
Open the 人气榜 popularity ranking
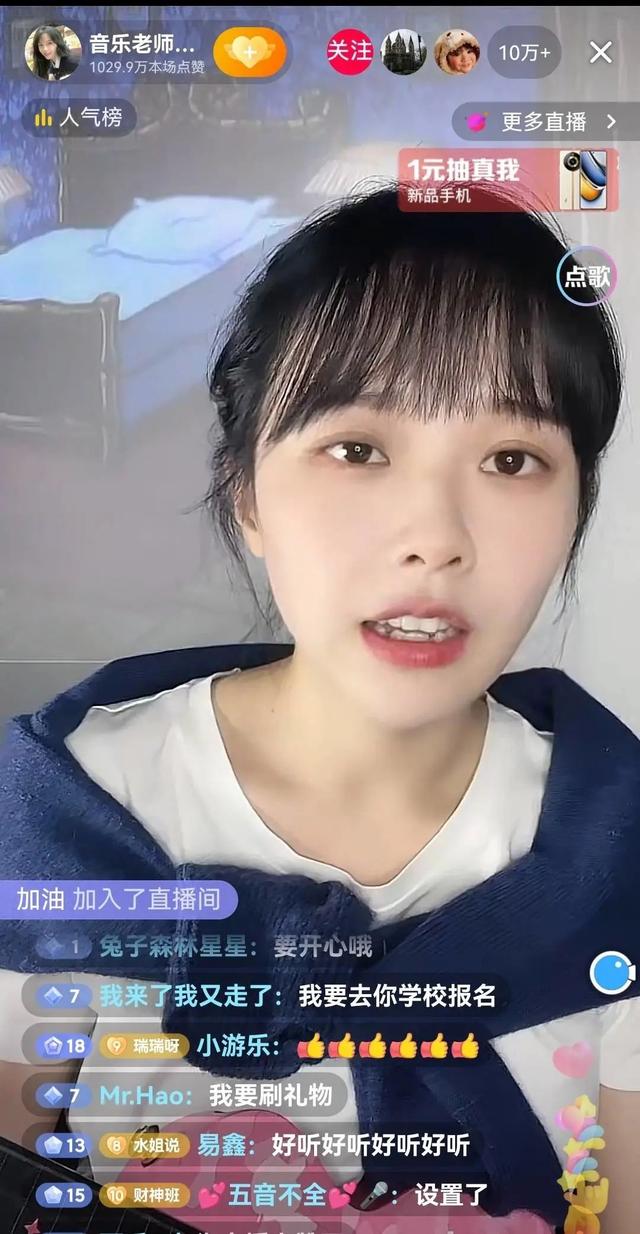coord(78,117)
